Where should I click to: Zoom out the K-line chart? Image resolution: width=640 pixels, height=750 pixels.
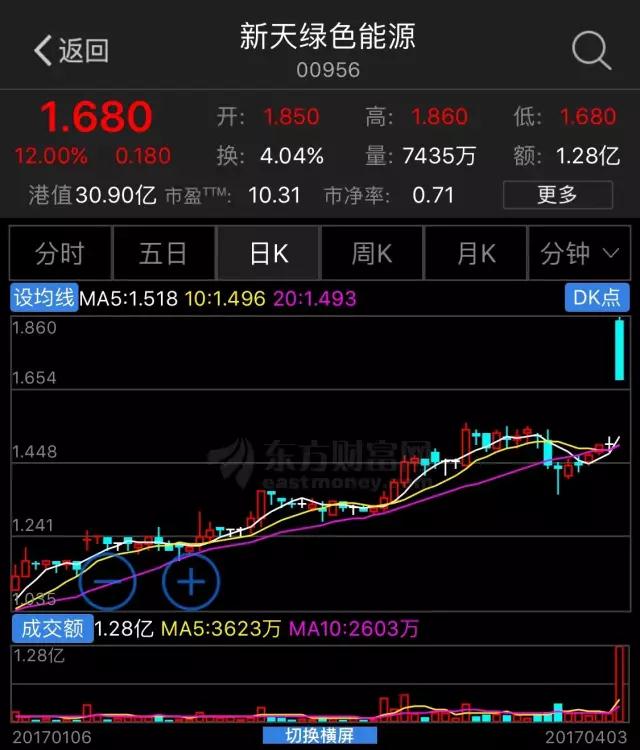tap(107, 581)
